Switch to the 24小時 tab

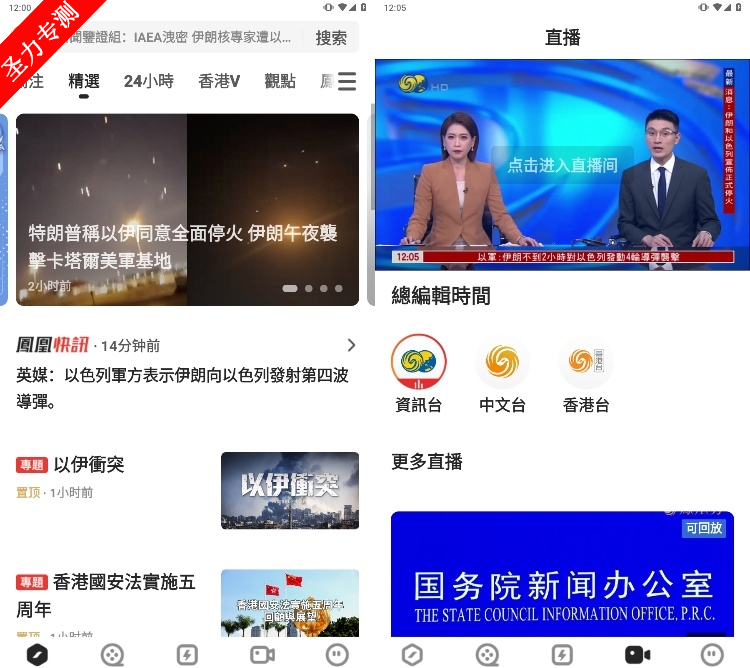(x=148, y=82)
